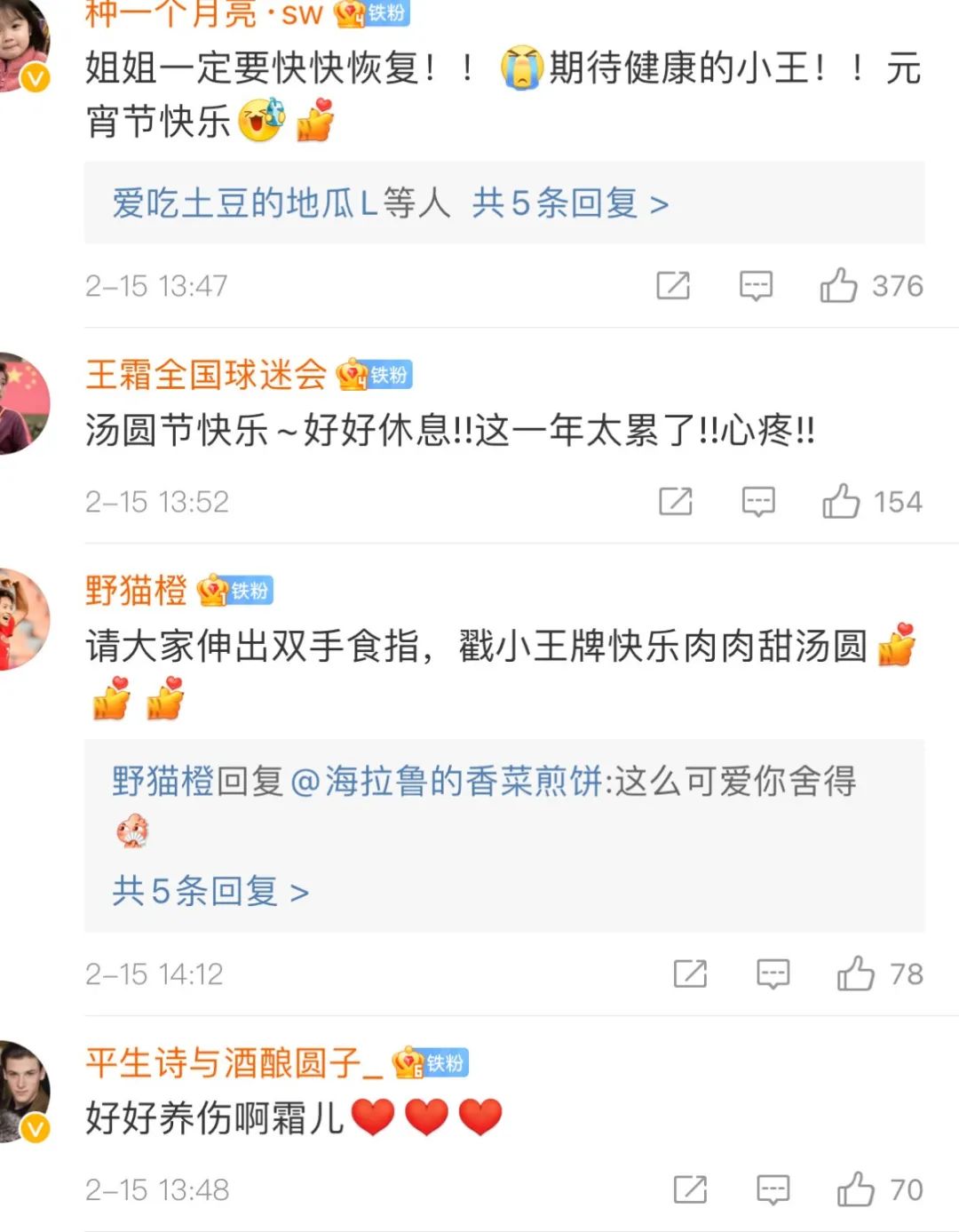The height and width of the screenshot is (1232, 959).
Task: Reply to 野猫橙's comment
Action: point(773,974)
